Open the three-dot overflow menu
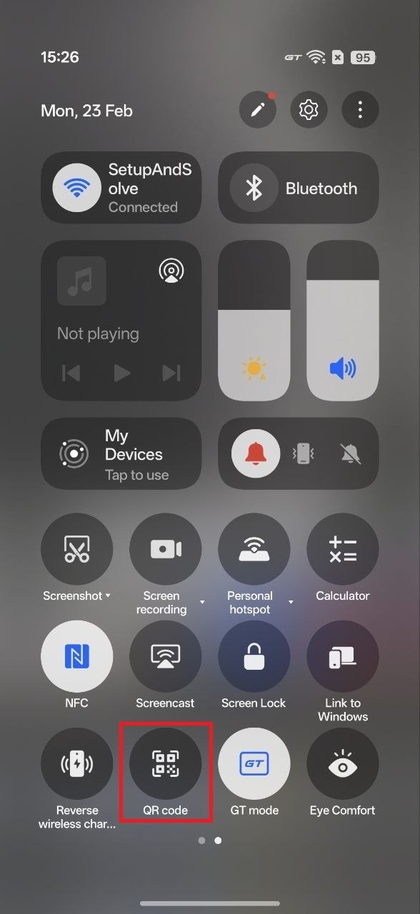The image size is (420, 914). pyautogui.click(x=360, y=110)
